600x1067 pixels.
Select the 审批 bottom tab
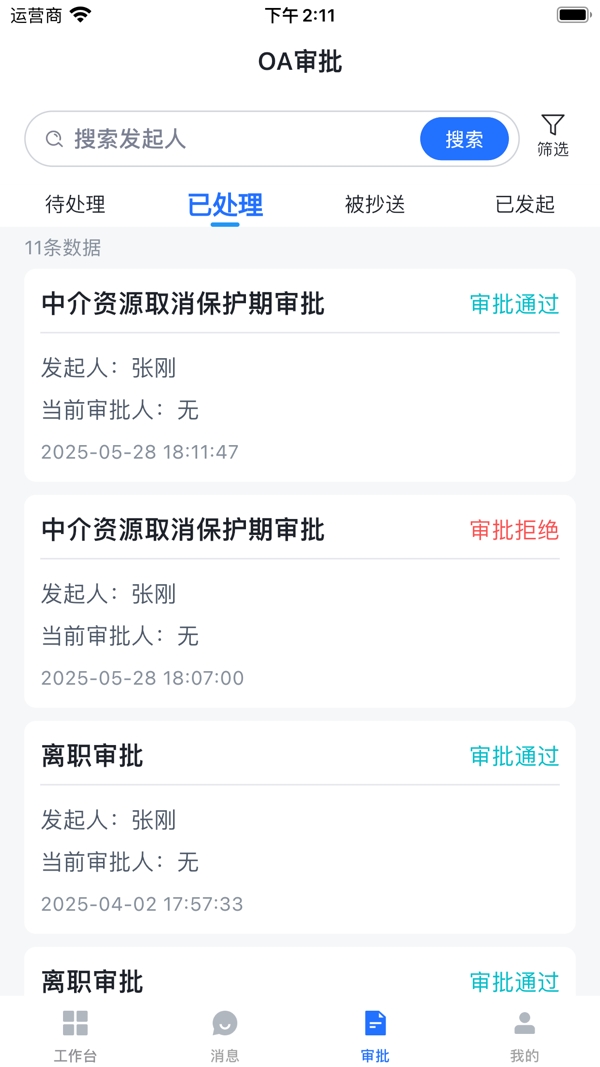pos(375,1035)
